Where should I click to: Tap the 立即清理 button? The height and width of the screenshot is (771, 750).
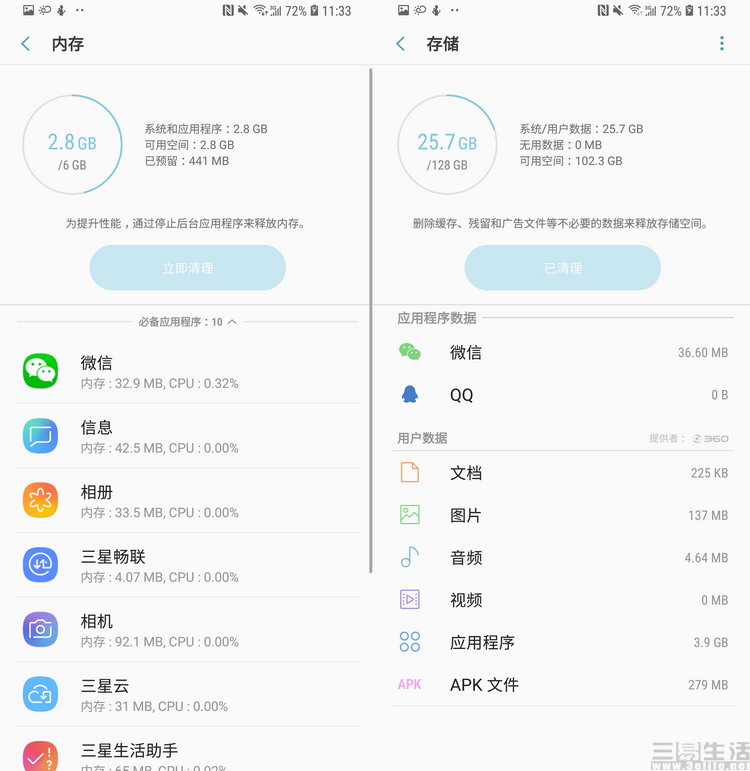pyautogui.click(x=188, y=268)
